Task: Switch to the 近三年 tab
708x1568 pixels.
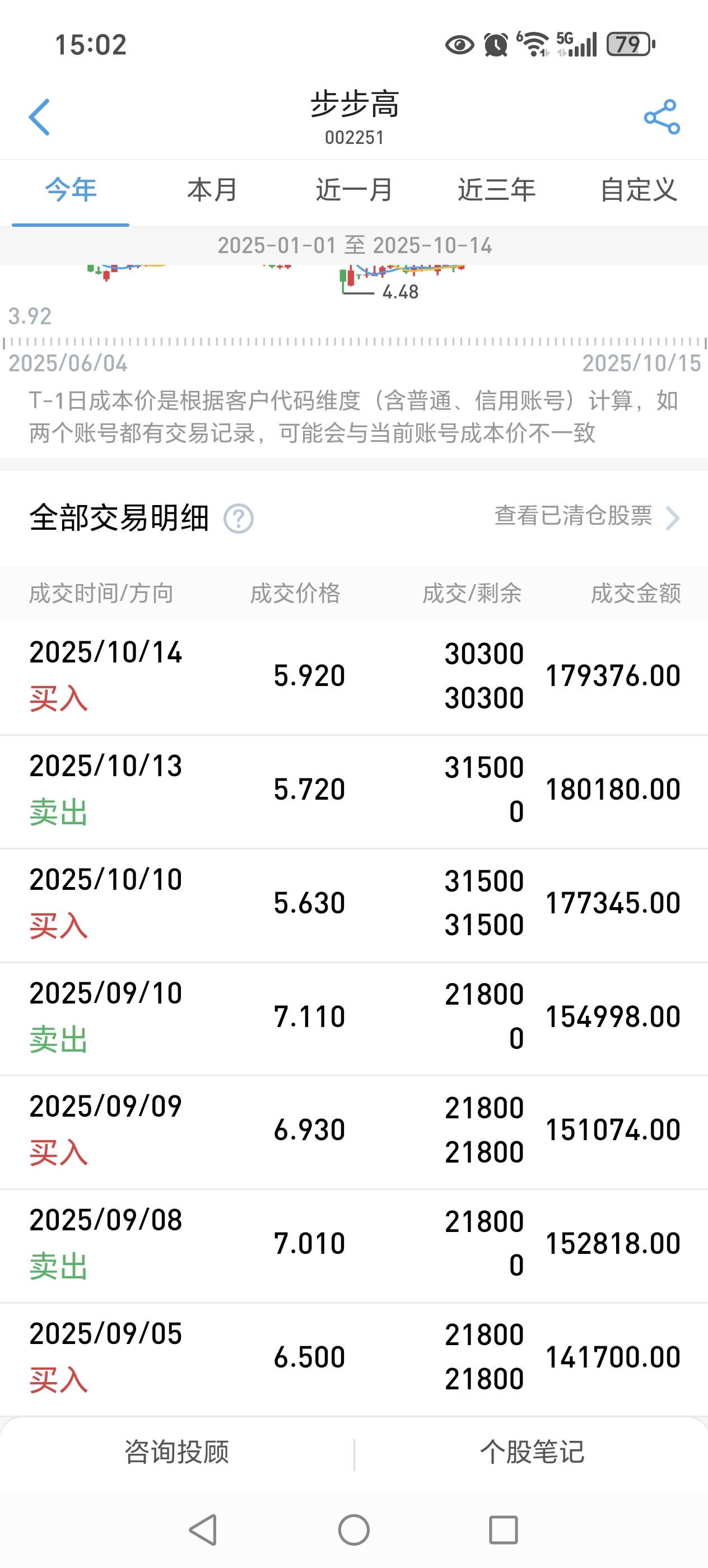Action: tap(496, 190)
